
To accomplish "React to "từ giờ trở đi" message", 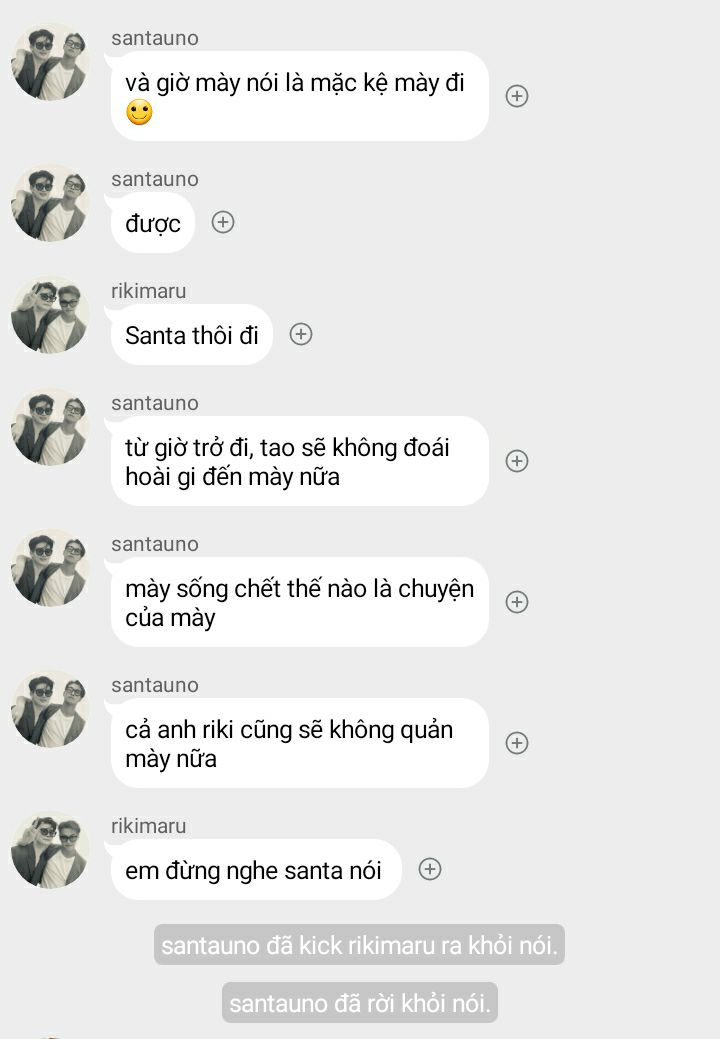I will [x=517, y=461].
